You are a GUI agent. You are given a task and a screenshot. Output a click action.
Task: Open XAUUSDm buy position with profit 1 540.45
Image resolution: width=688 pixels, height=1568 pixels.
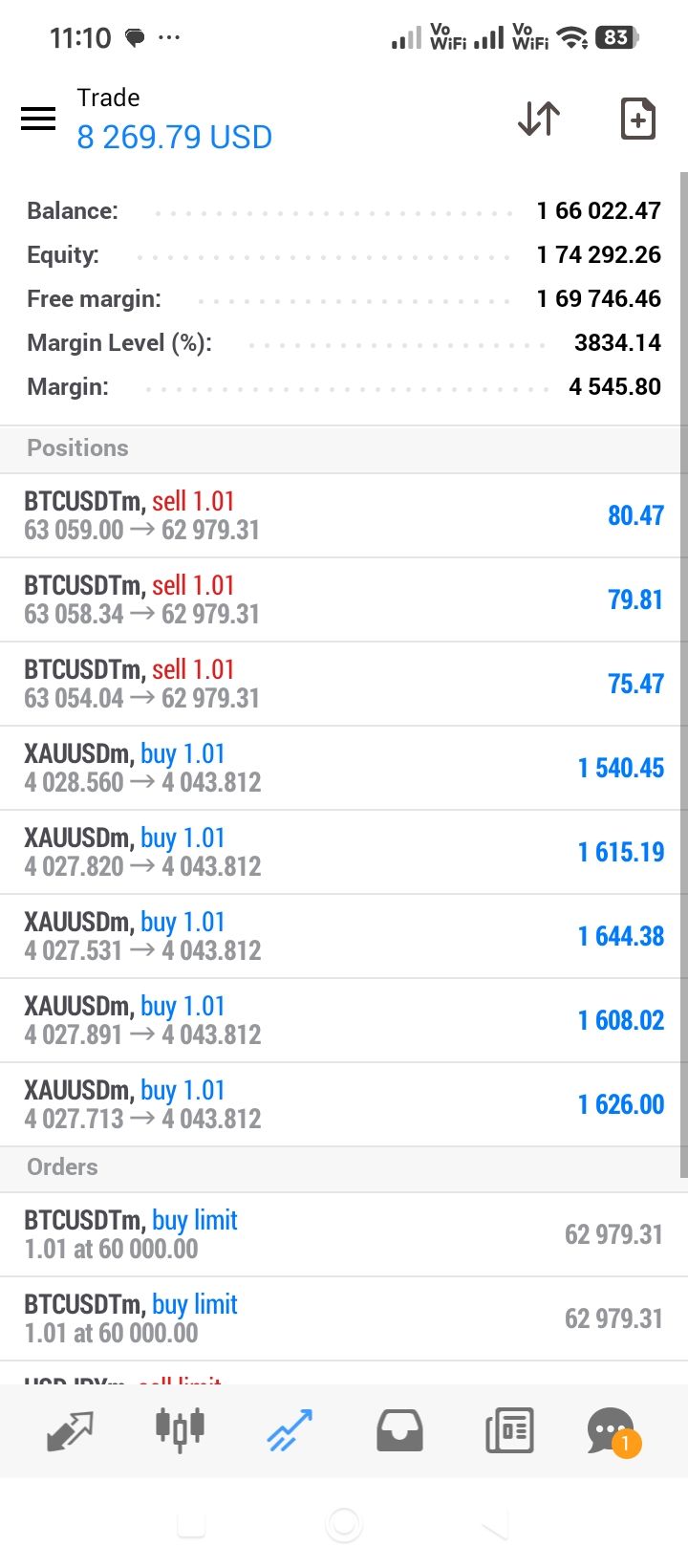click(344, 768)
